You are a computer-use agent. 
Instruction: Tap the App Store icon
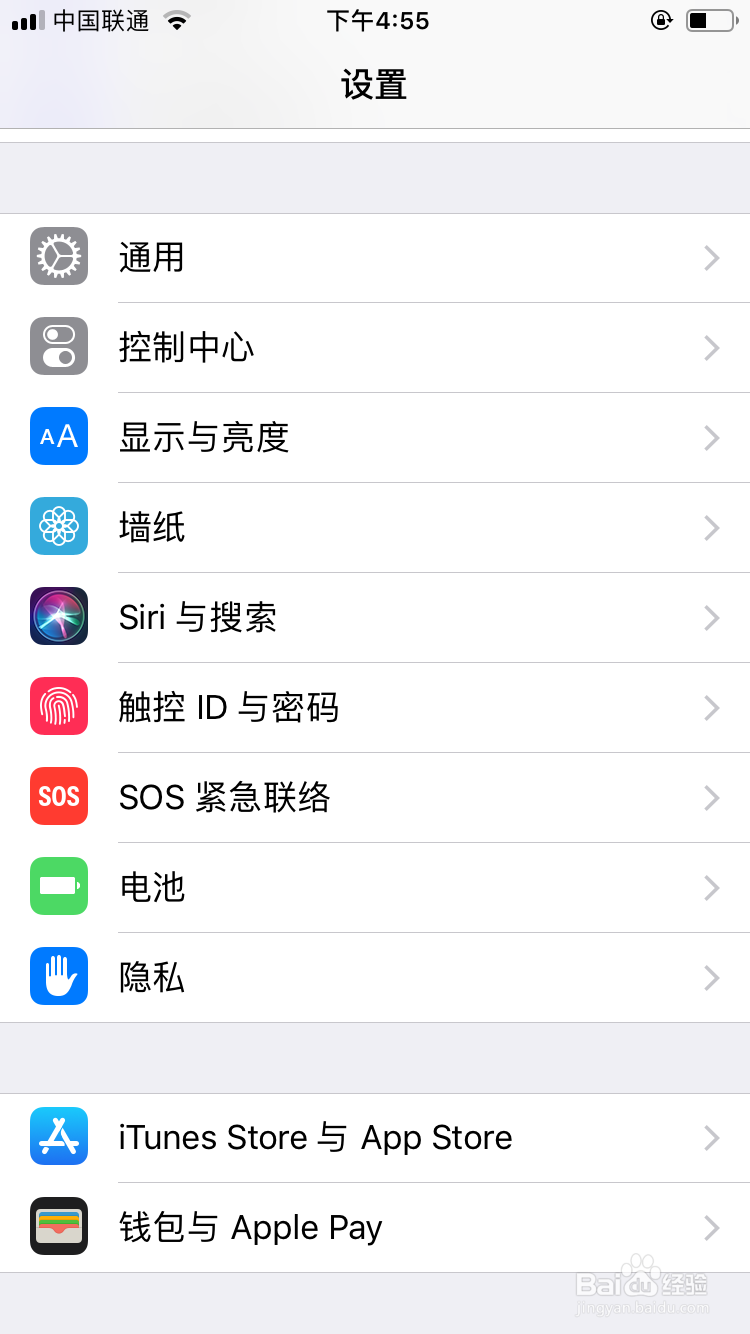[x=58, y=1137]
